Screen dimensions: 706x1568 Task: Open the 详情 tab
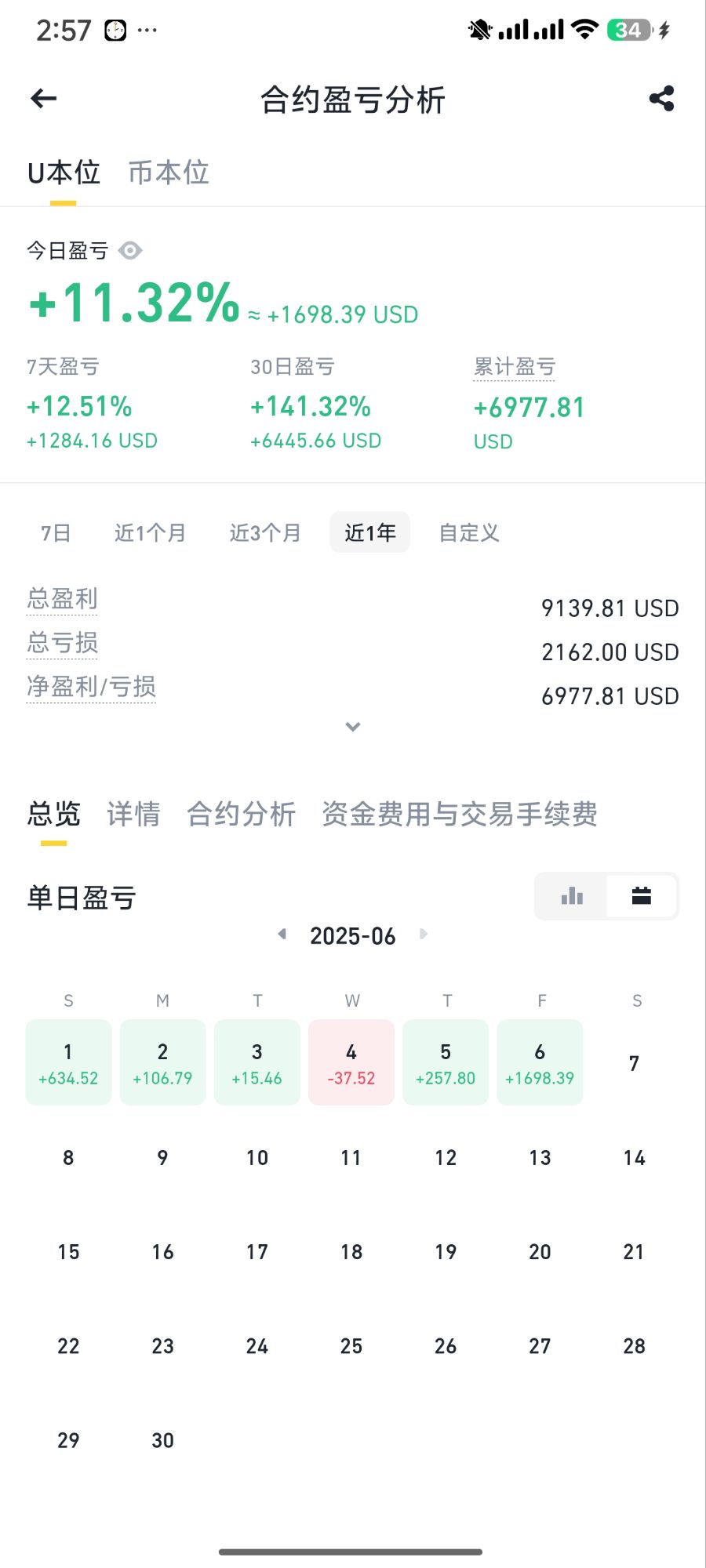tap(133, 814)
